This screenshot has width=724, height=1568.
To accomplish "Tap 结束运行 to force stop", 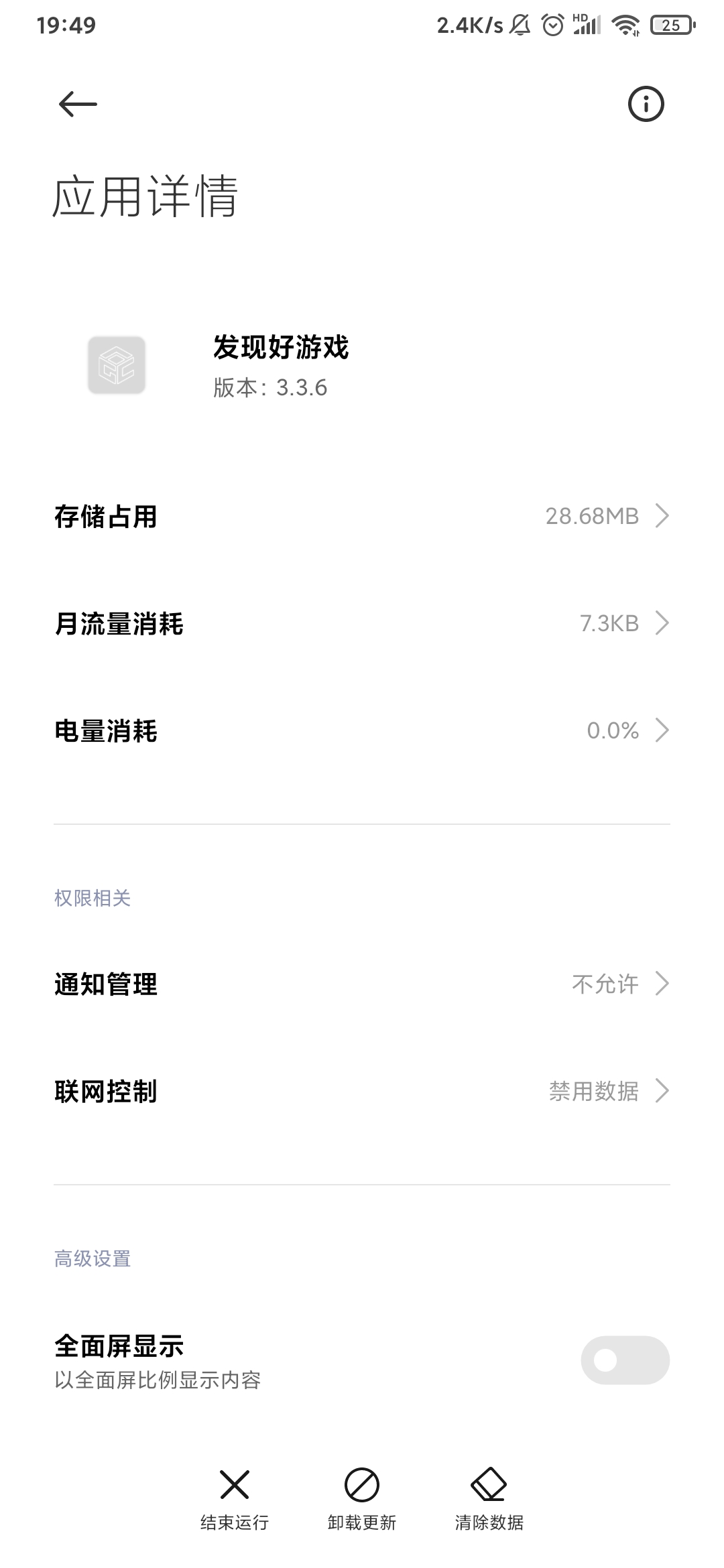I will point(235,1500).
